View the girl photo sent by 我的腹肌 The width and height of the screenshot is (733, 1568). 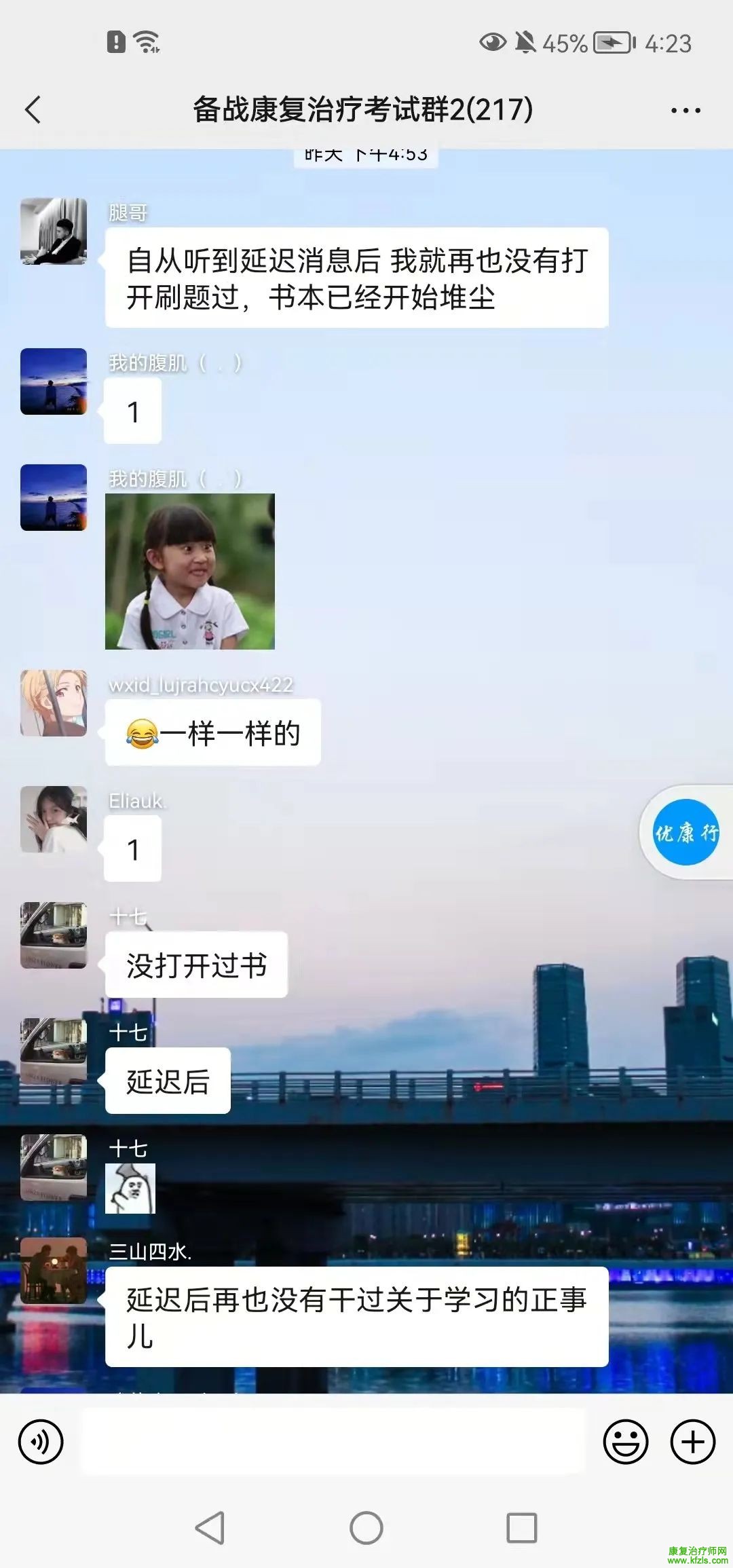(190, 572)
